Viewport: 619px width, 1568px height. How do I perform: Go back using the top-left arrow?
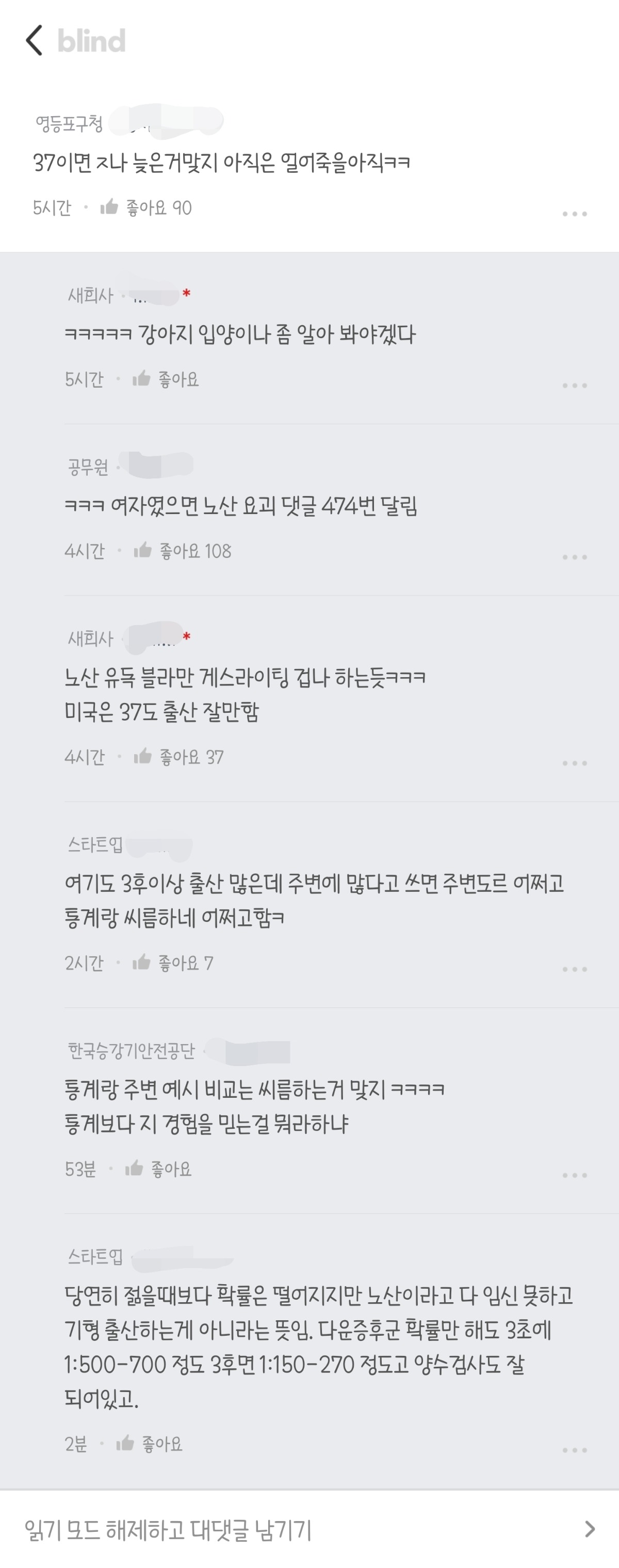[x=35, y=41]
